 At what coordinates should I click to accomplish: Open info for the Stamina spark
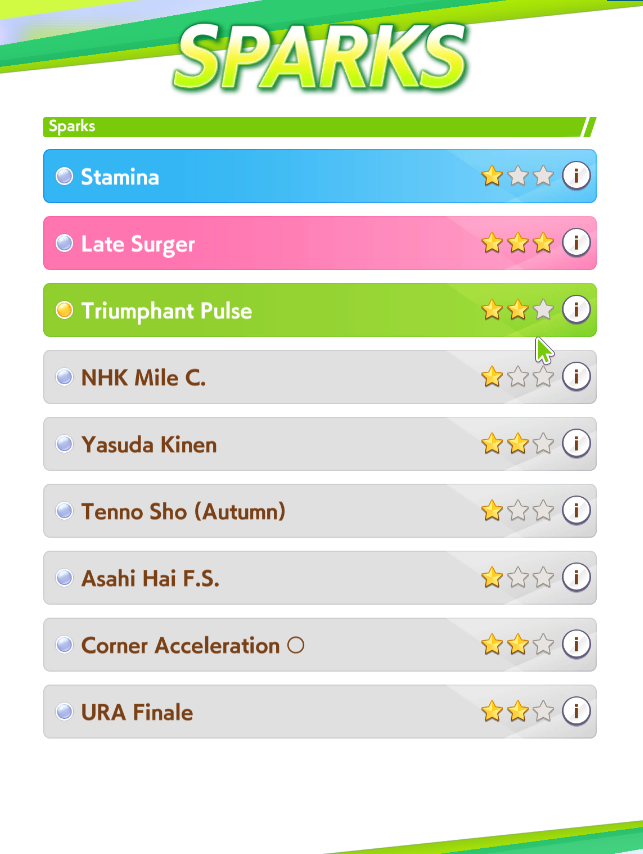click(x=576, y=176)
